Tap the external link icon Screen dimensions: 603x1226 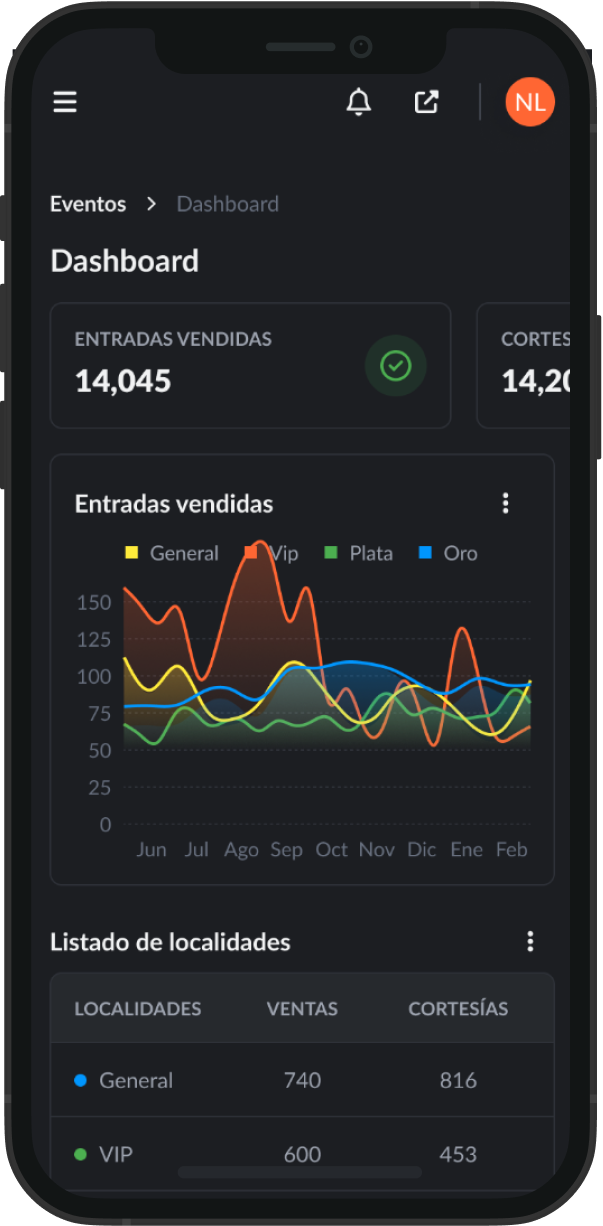point(427,102)
